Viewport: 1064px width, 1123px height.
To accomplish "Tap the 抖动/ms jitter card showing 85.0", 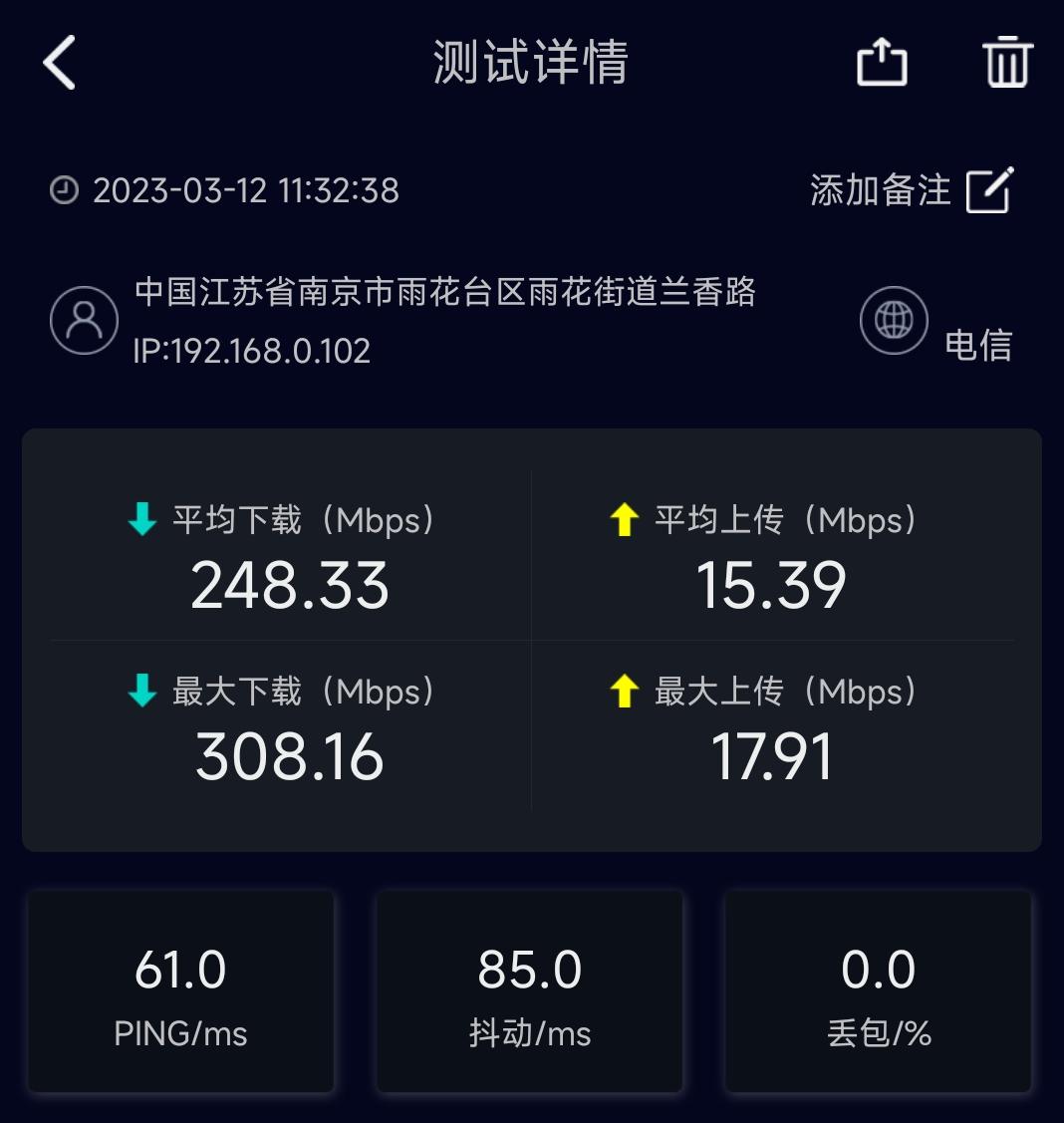I will click(x=529, y=991).
